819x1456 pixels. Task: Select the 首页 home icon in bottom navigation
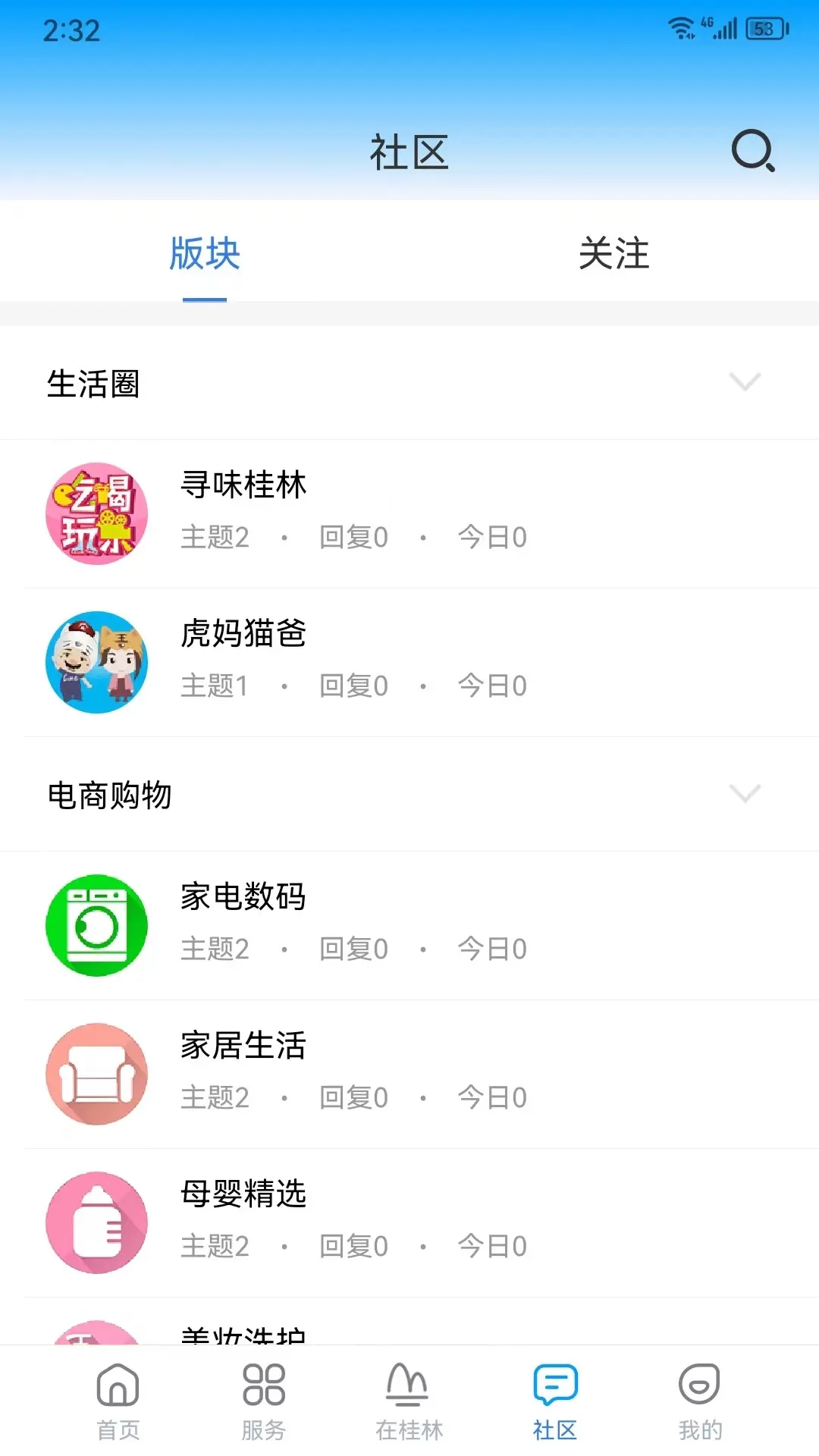click(116, 1399)
